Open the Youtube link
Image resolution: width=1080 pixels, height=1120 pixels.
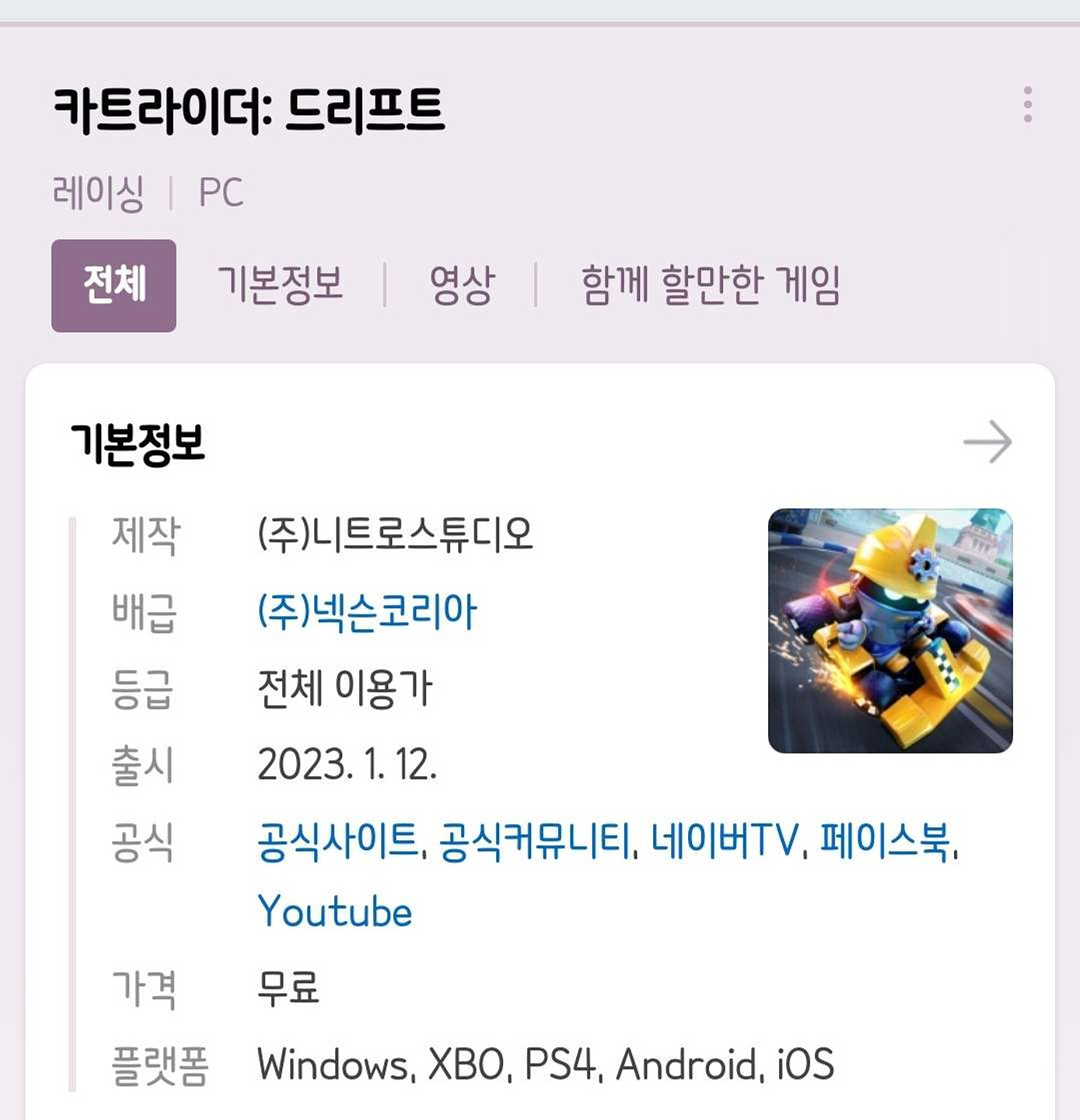tap(334, 912)
